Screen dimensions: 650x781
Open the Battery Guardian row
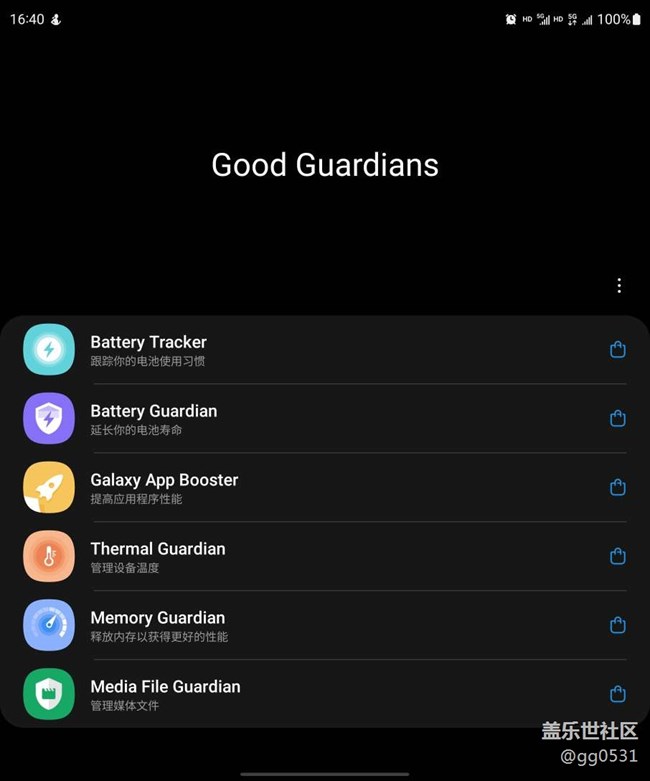coord(325,418)
